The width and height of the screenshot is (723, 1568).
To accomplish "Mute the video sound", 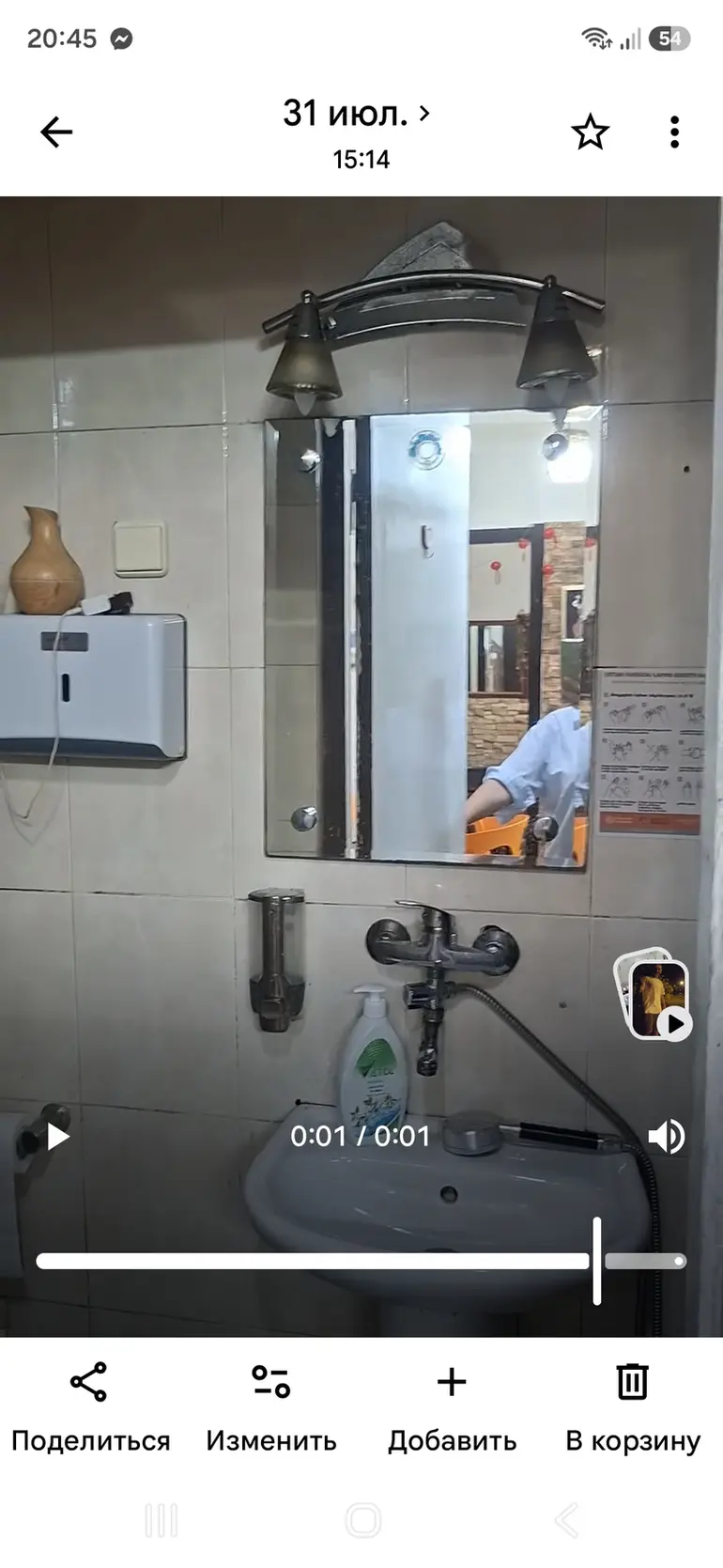I will pos(666,1138).
